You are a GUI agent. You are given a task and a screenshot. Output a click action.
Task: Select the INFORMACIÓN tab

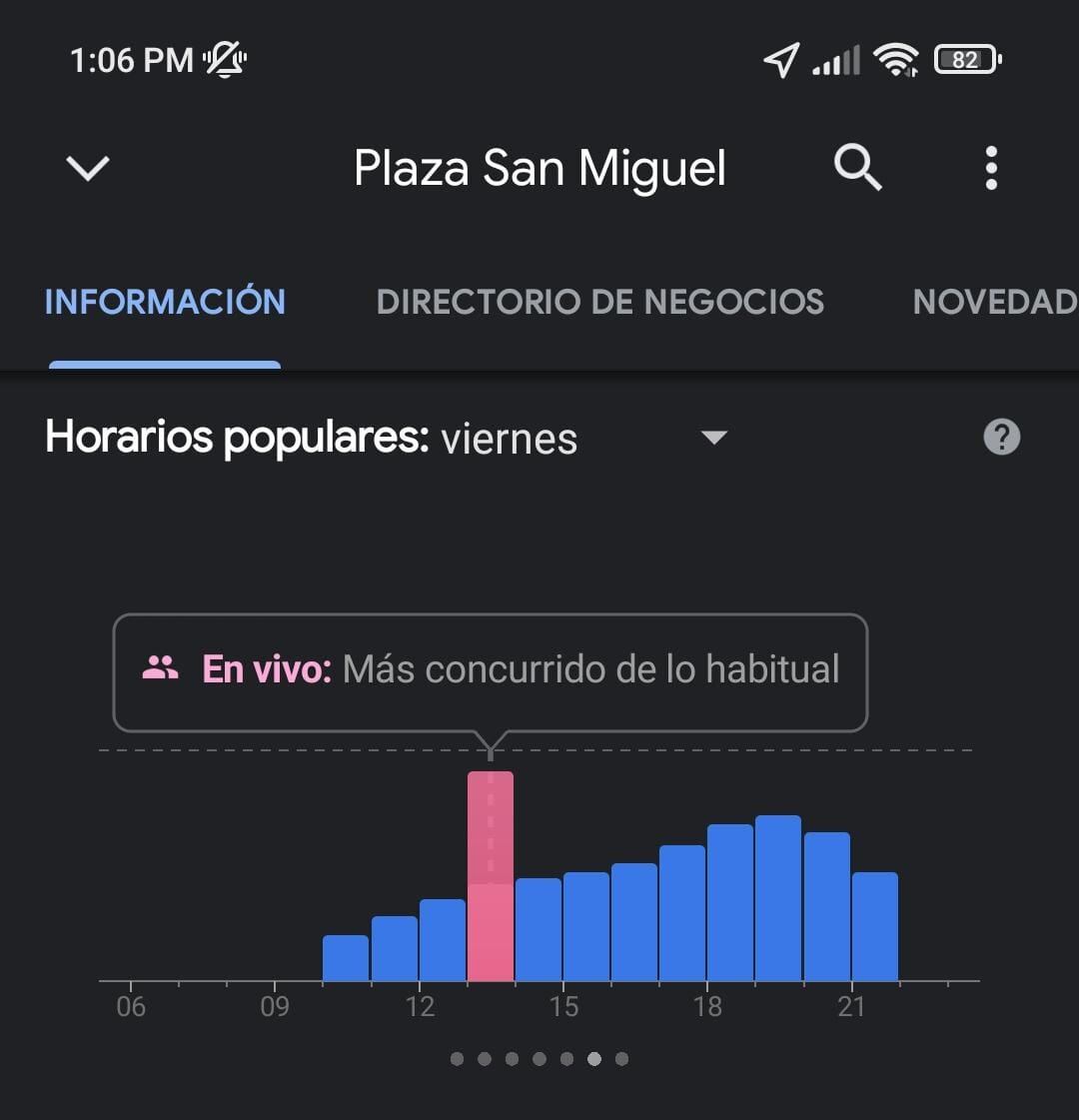[x=165, y=302]
